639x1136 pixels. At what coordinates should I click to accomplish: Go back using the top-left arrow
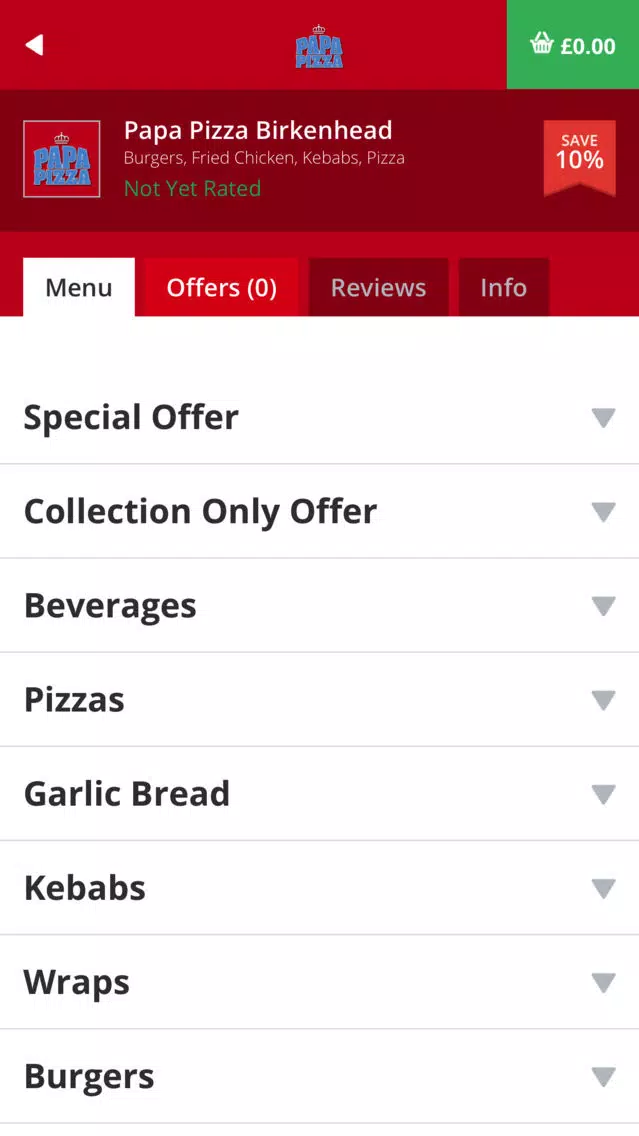pos(34,45)
